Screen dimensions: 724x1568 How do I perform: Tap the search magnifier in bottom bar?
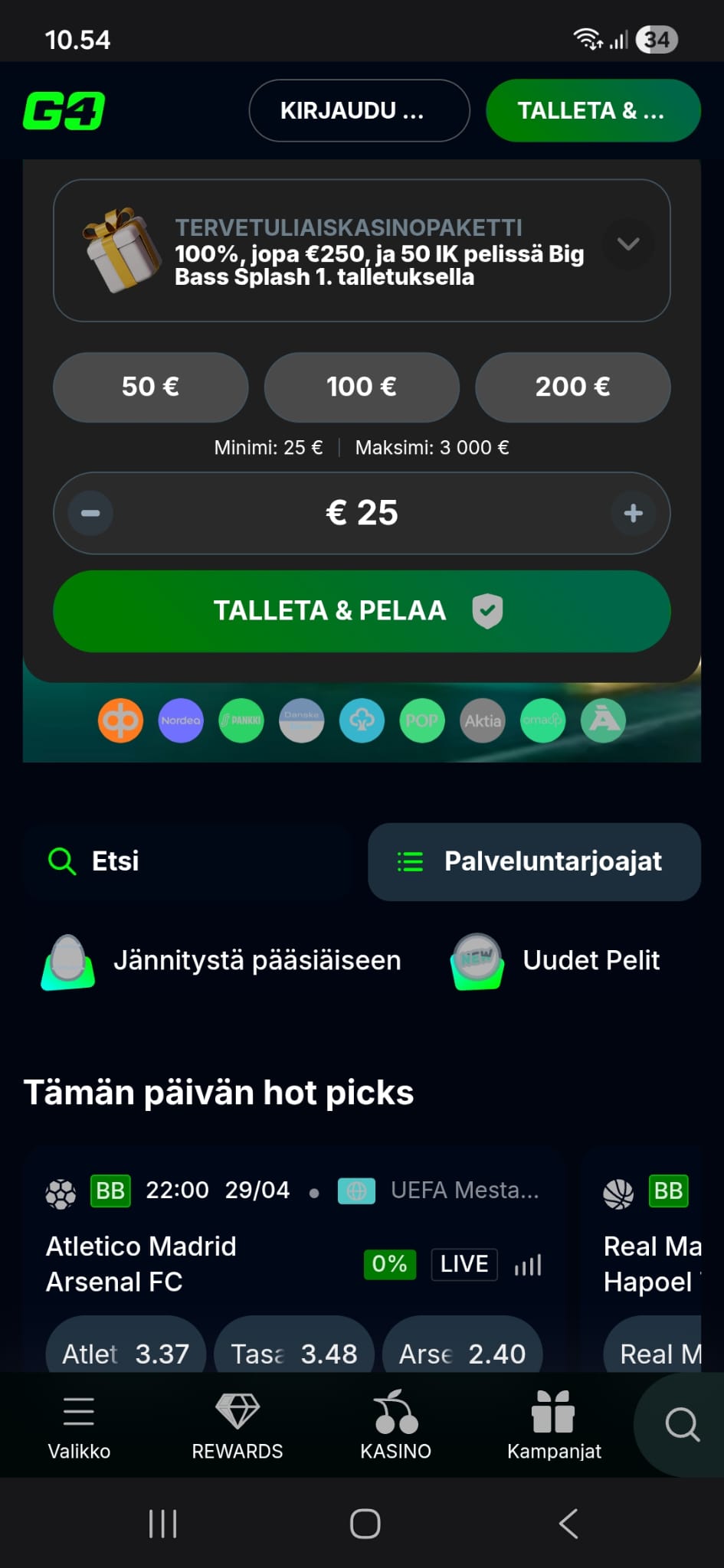[680, 1424]
